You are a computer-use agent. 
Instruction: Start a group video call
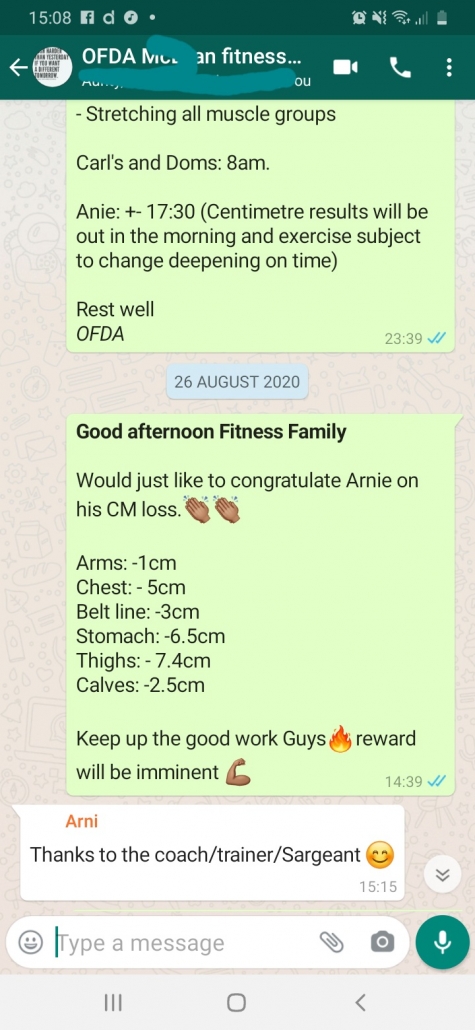[x=346, y=67]
